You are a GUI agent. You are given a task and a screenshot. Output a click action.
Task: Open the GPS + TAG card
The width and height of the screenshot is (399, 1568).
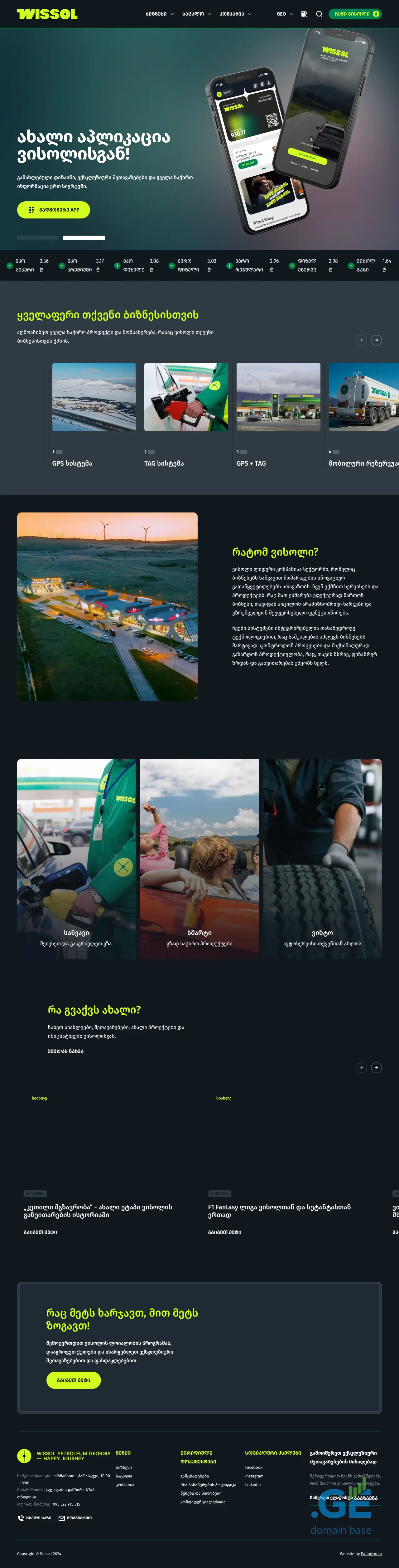coord(278,414)
